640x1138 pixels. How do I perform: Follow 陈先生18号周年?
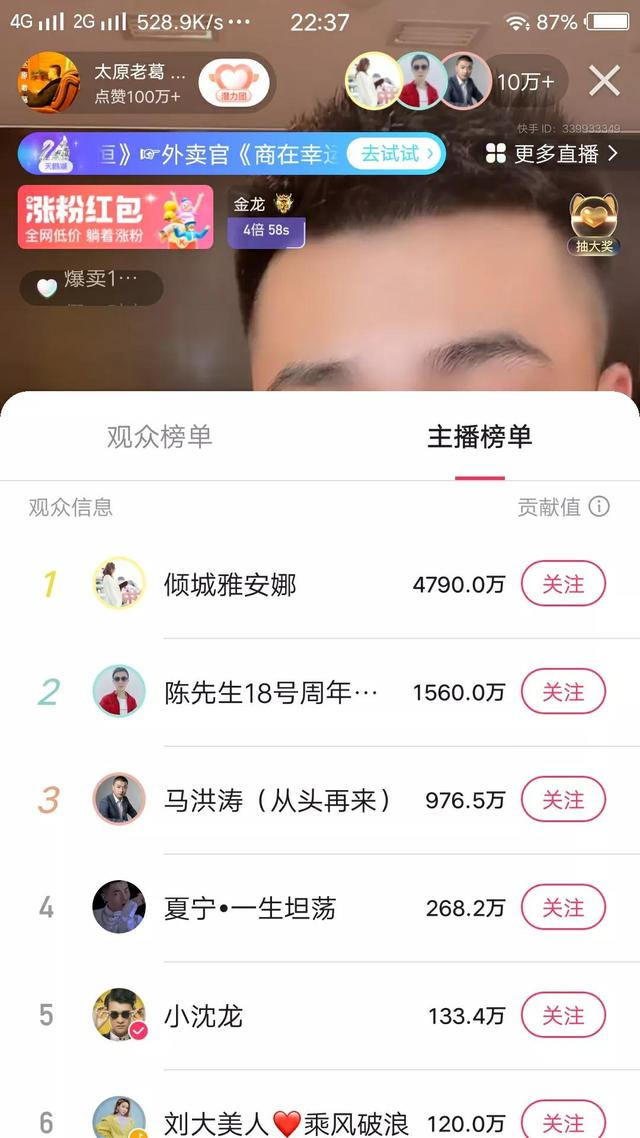click(563, 692)
